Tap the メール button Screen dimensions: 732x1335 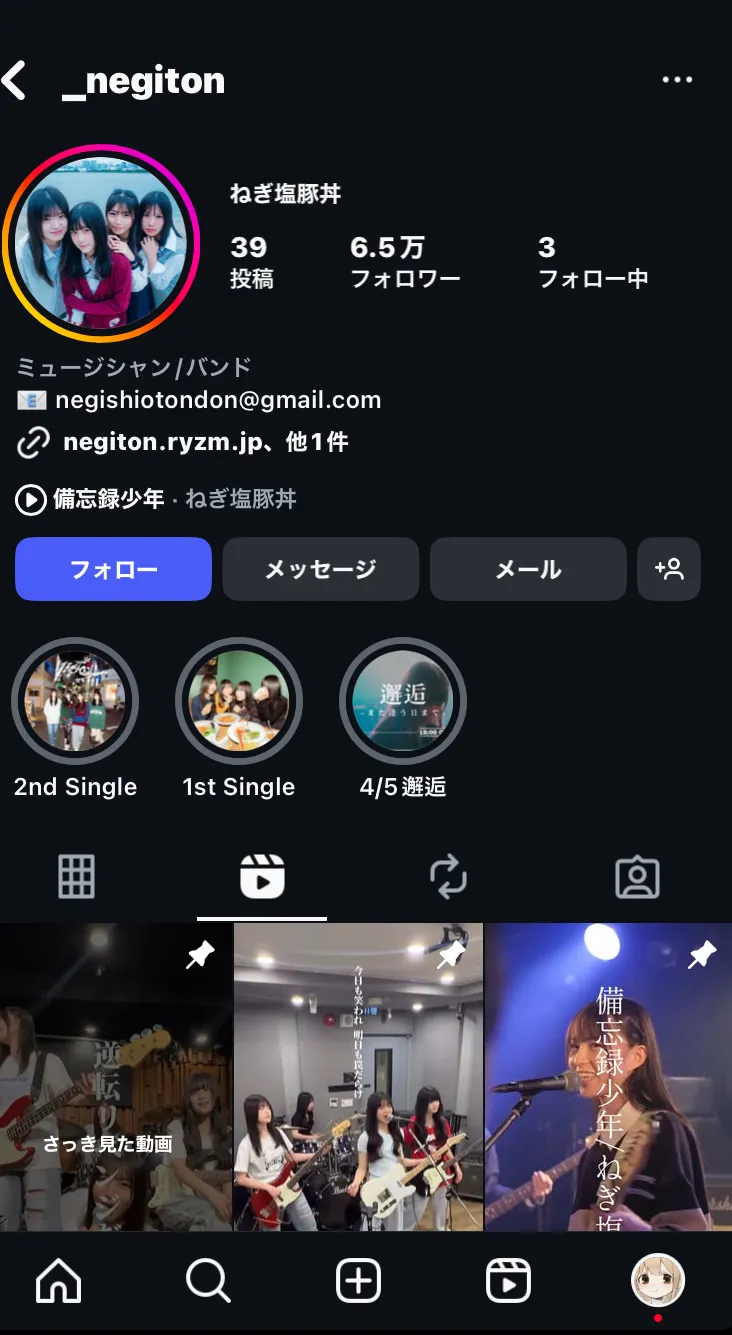click(528, 569)
